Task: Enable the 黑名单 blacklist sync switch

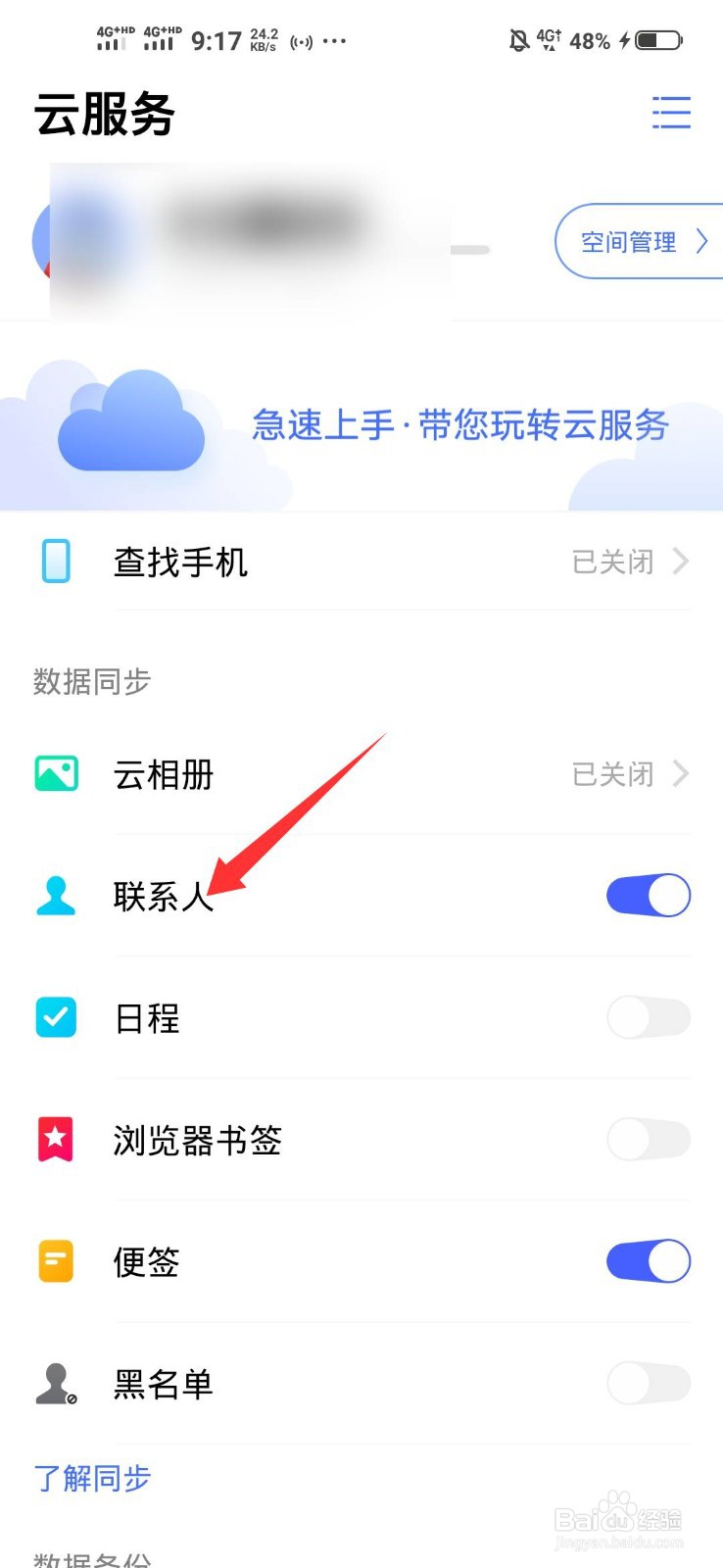Action: (x=648, y=1384)
